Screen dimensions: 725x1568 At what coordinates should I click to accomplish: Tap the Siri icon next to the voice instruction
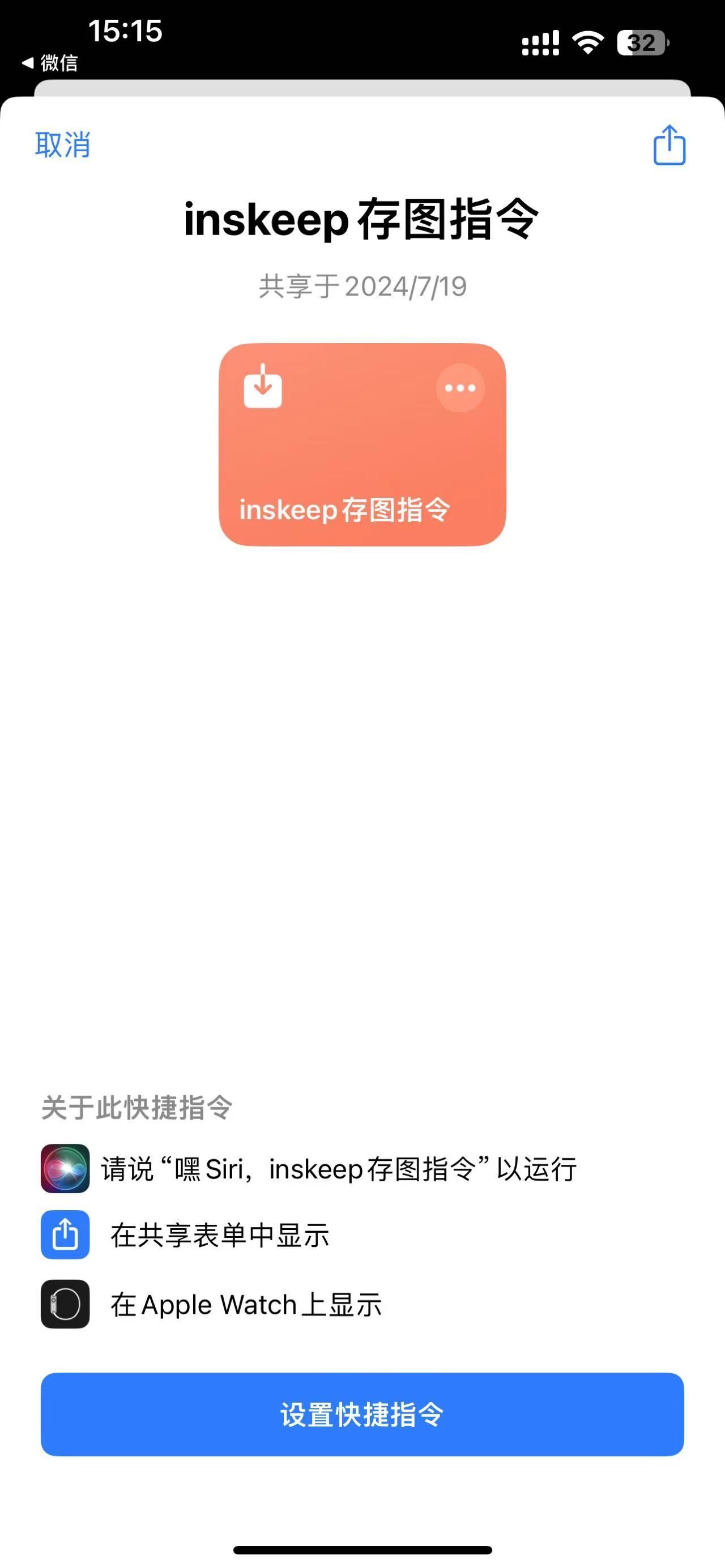[65, 1169]
